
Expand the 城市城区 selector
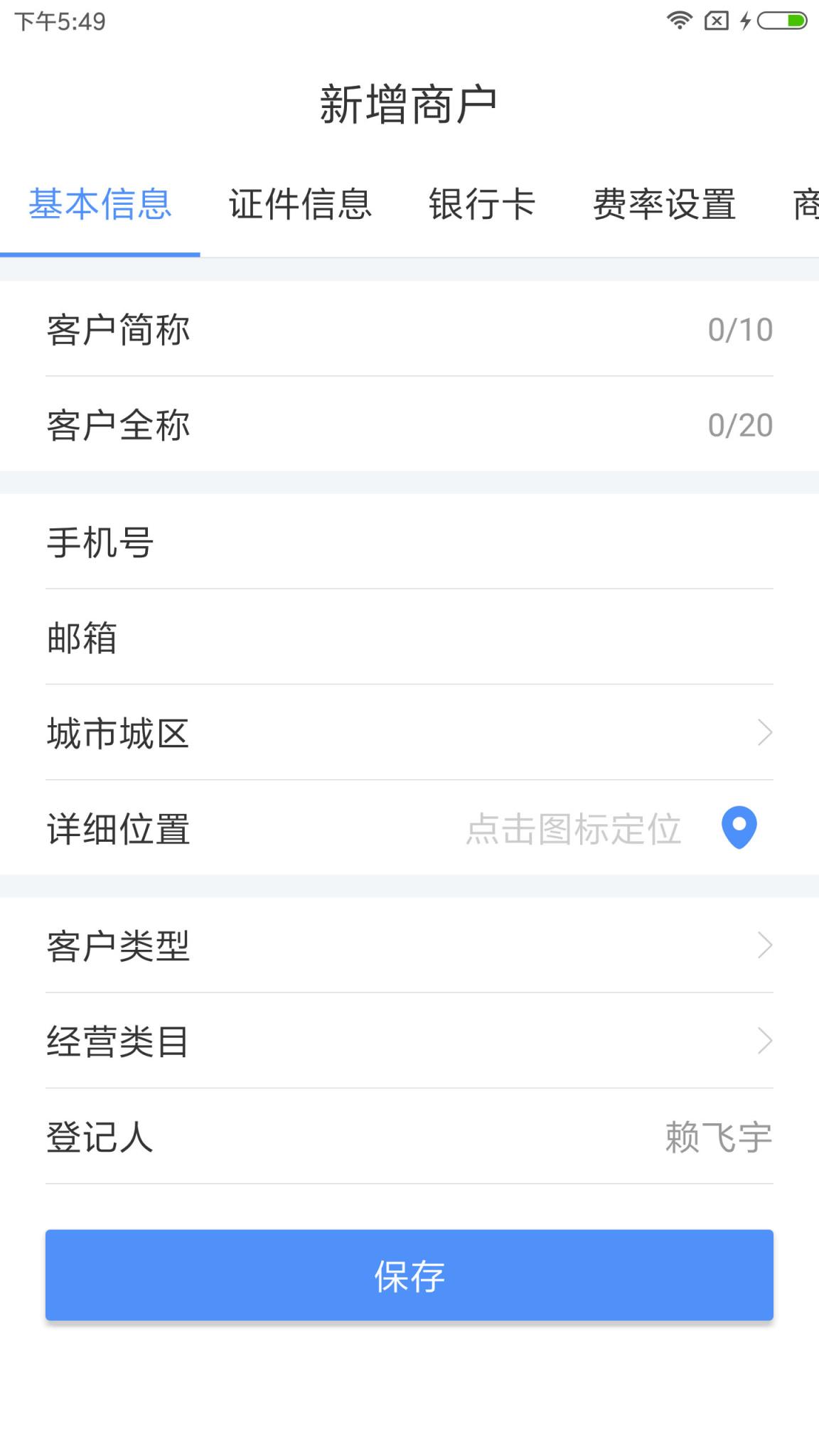click(x=409, y=732)
